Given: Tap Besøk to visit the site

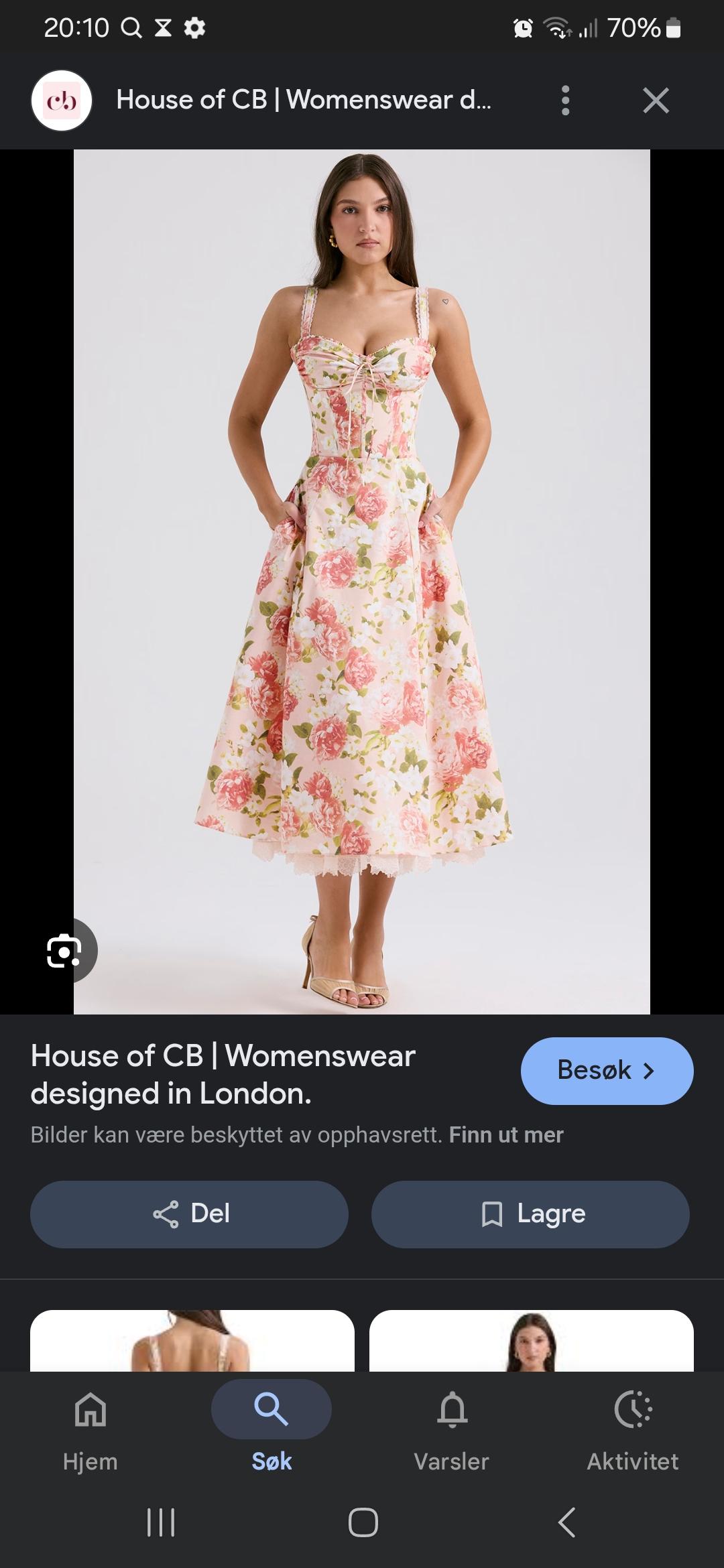Looking at the screenshot, I should [x=607, y=1071].
